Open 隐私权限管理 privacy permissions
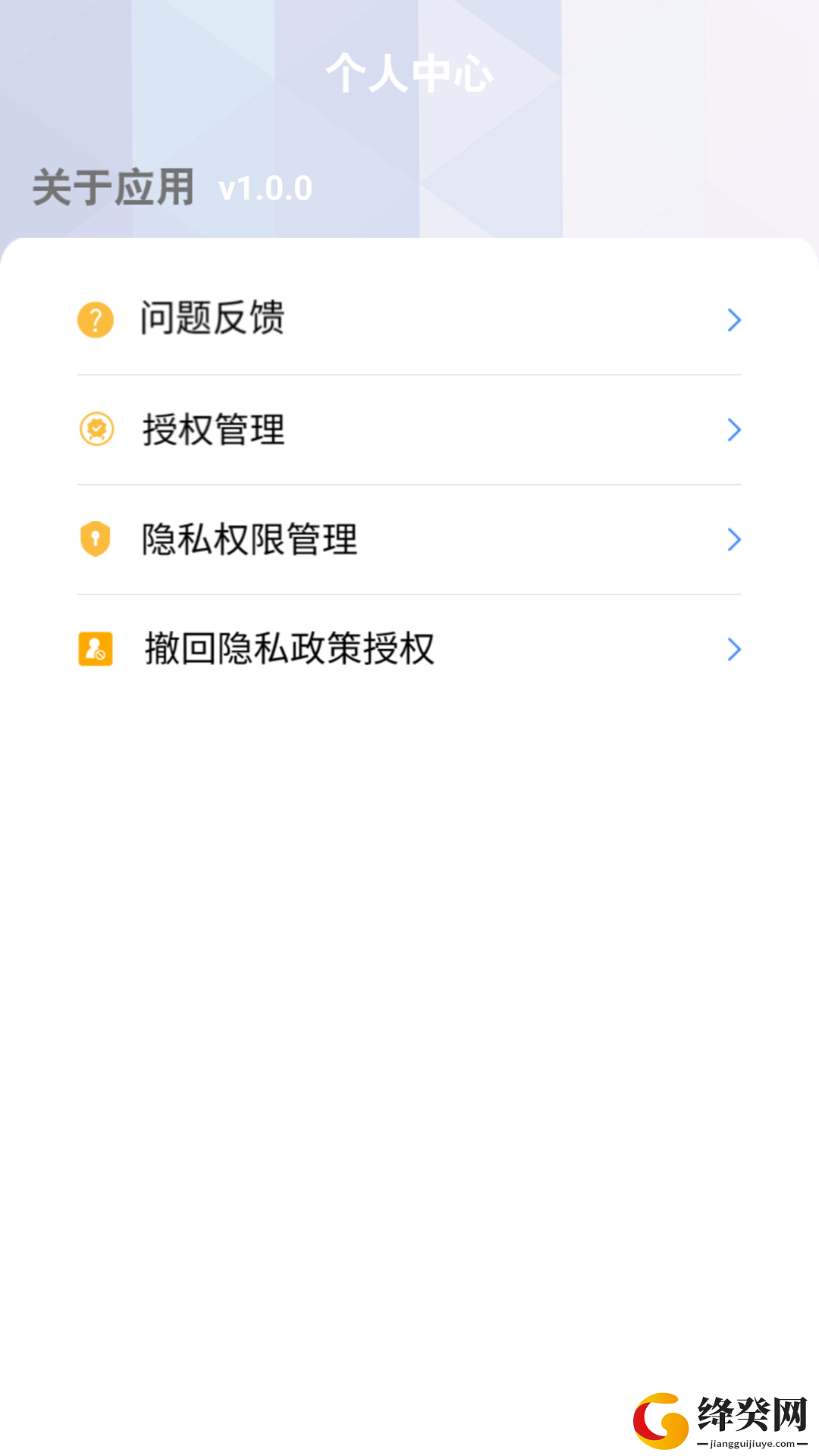The width and height of the screenshot is (819, 1456). tap(409, 540)
